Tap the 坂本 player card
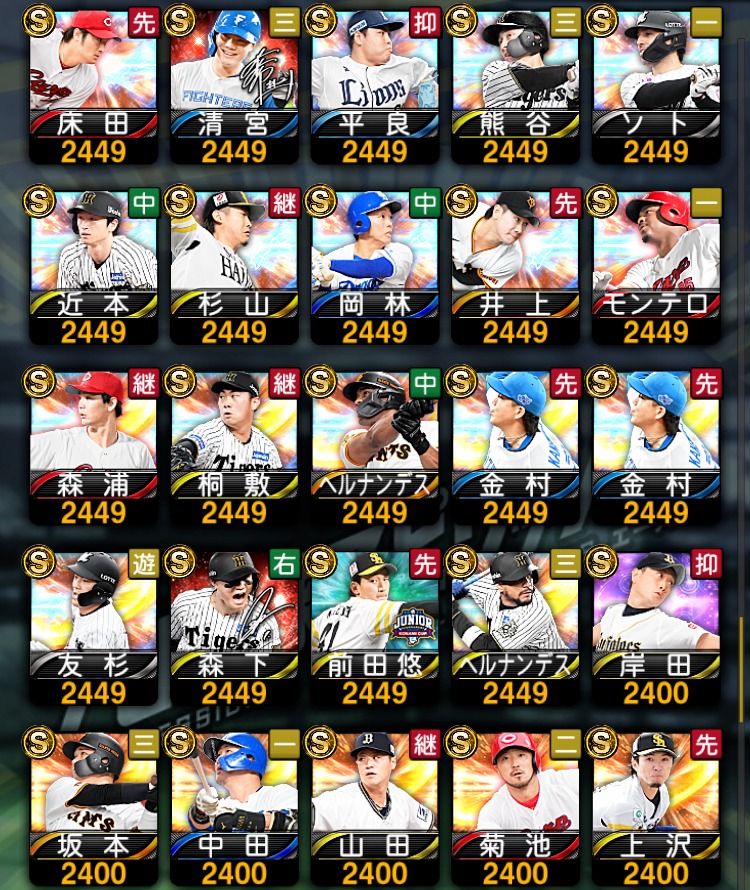 click(93, 805)
